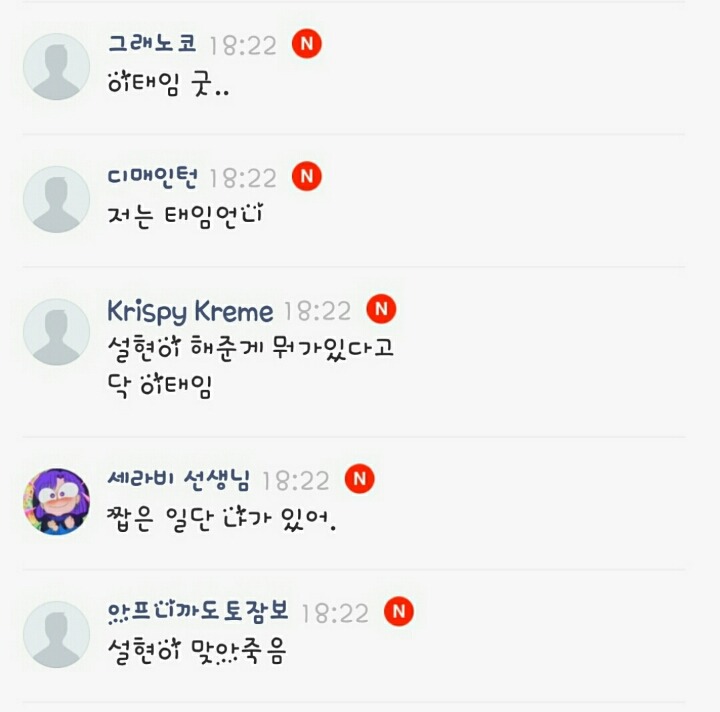This screenshot has width=720, height=712.
Task: View Krispy Kreme's nickname profile
Action: tap(190, 311)
